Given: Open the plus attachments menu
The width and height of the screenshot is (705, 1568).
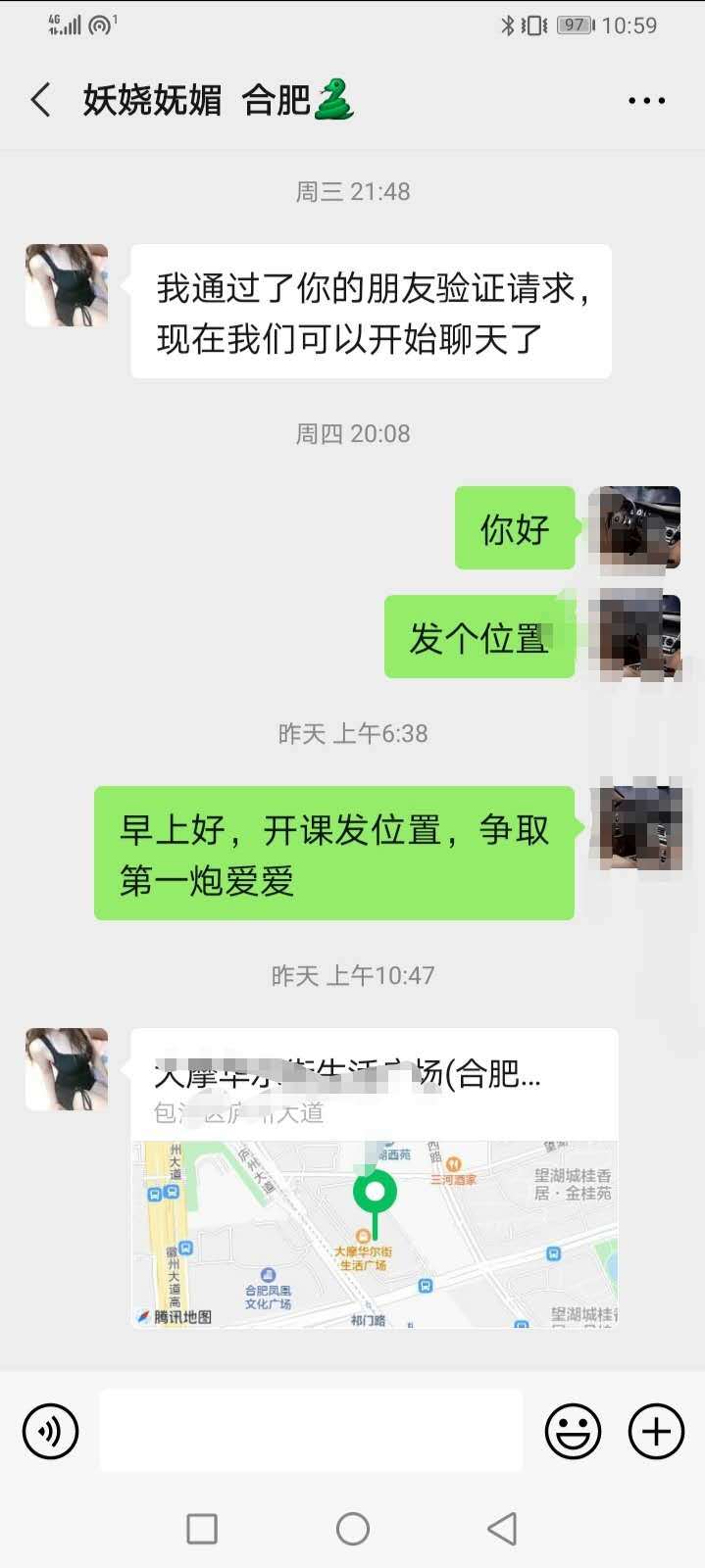Looking at the screenshot, I should [x=656, y=1431].
